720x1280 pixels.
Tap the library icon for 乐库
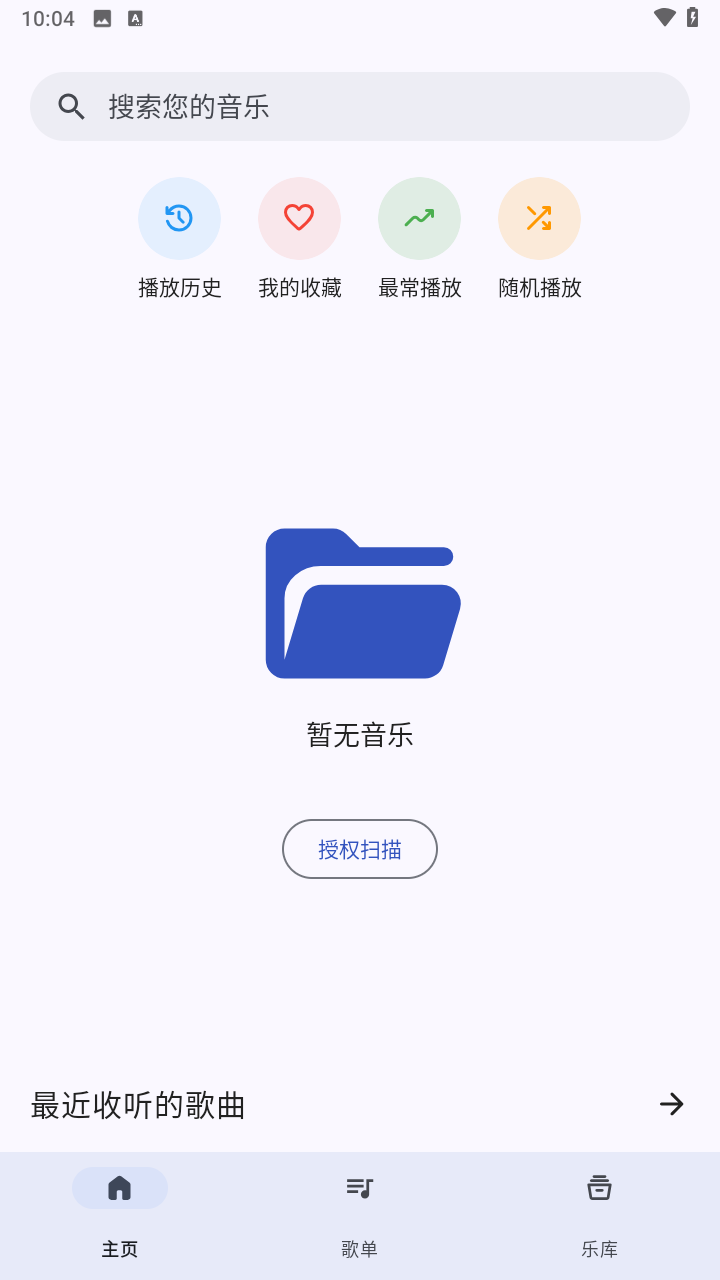(x=599, y=1188)
